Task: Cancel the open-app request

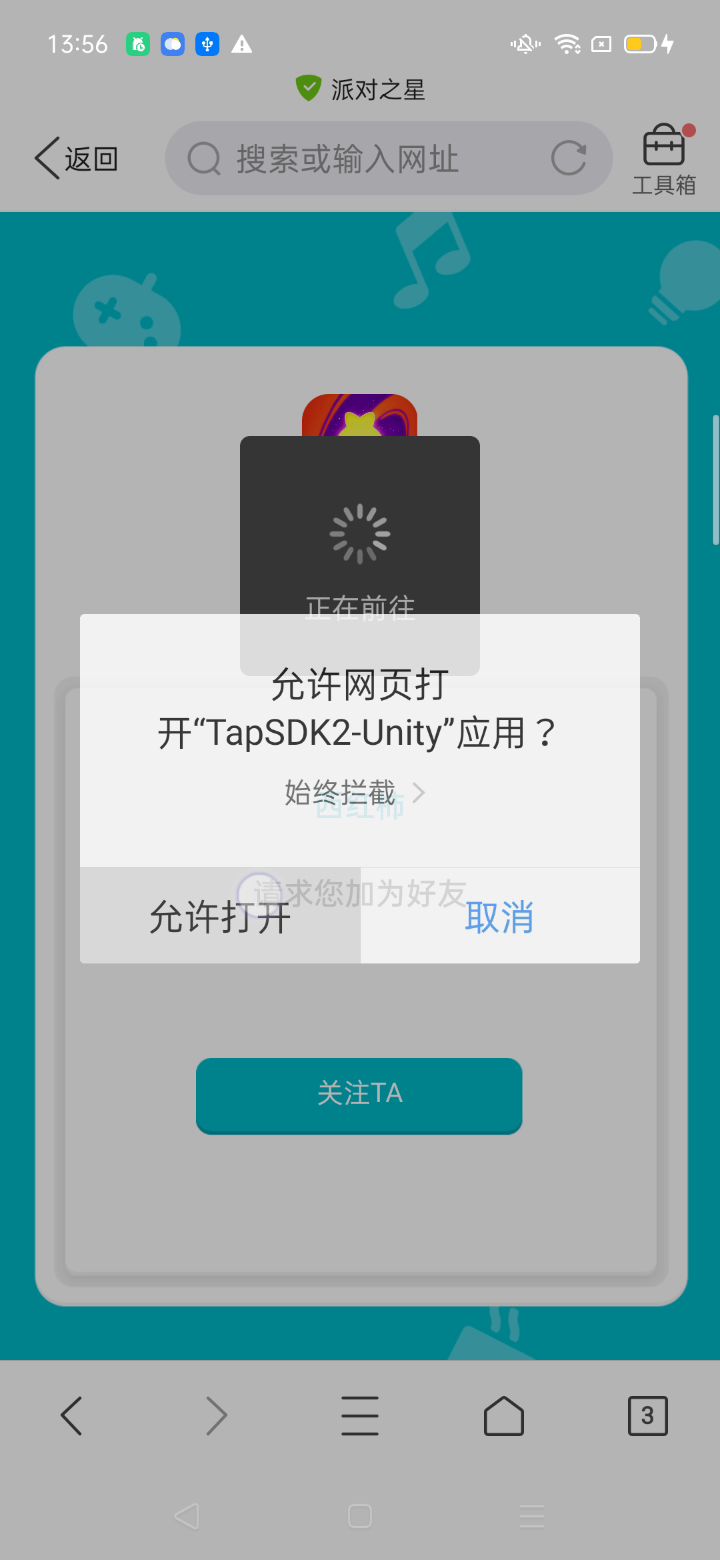Action: point(499,916)
